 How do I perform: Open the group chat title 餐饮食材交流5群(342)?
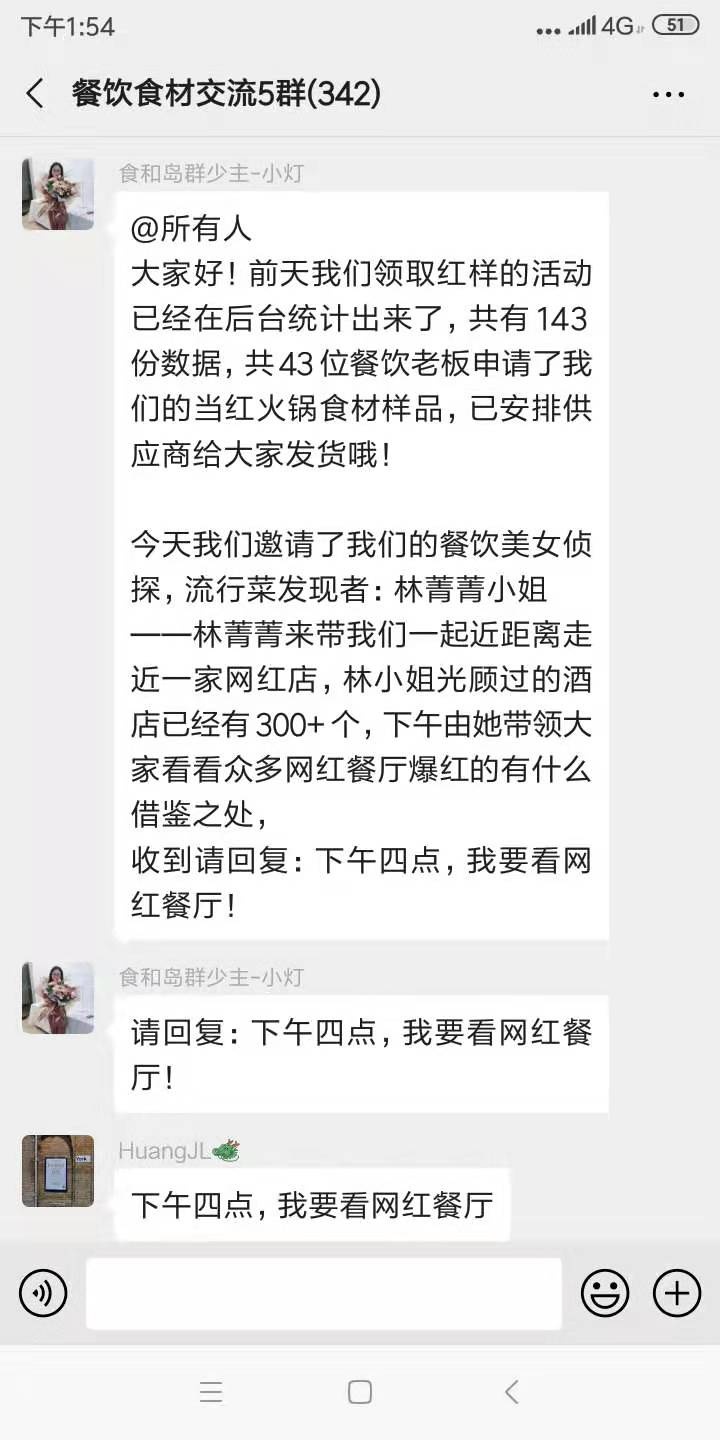point(225,92)
